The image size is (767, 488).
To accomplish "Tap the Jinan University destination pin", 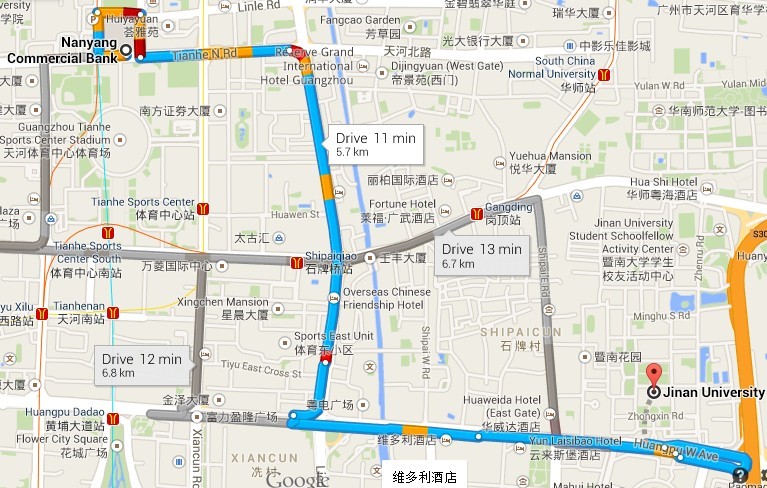I will [x=654, y=377].
